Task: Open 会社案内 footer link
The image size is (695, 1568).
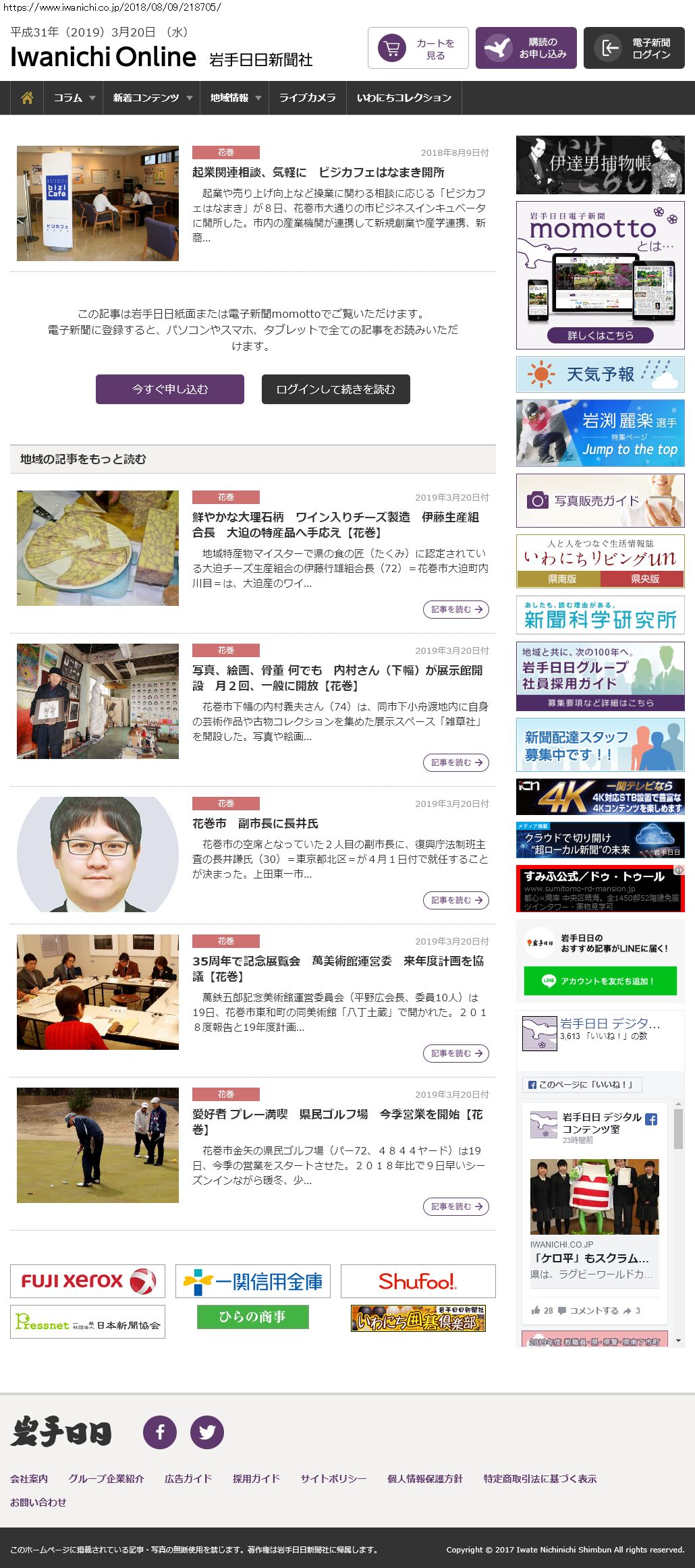Action: pos(29,1478)
